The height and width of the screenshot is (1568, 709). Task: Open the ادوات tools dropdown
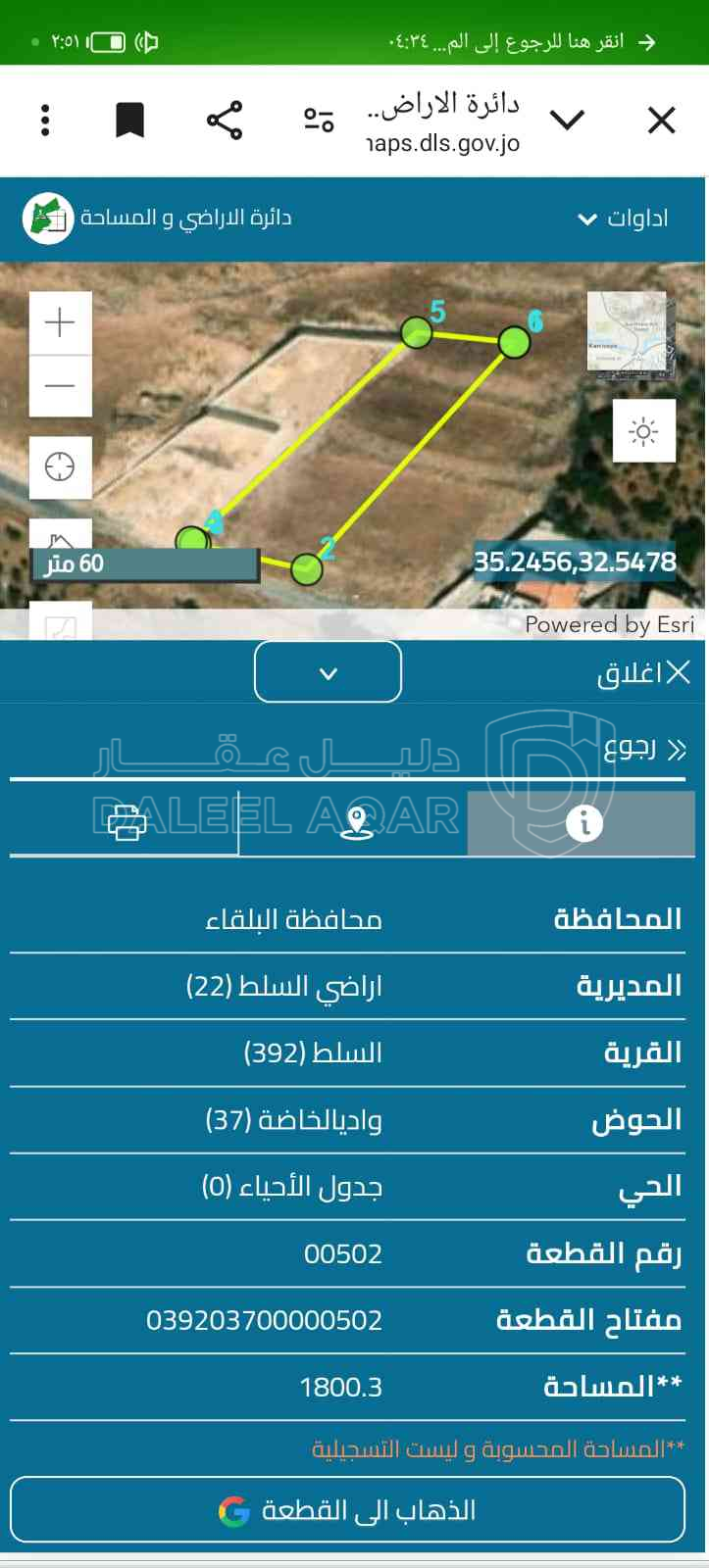click(624, 218)
